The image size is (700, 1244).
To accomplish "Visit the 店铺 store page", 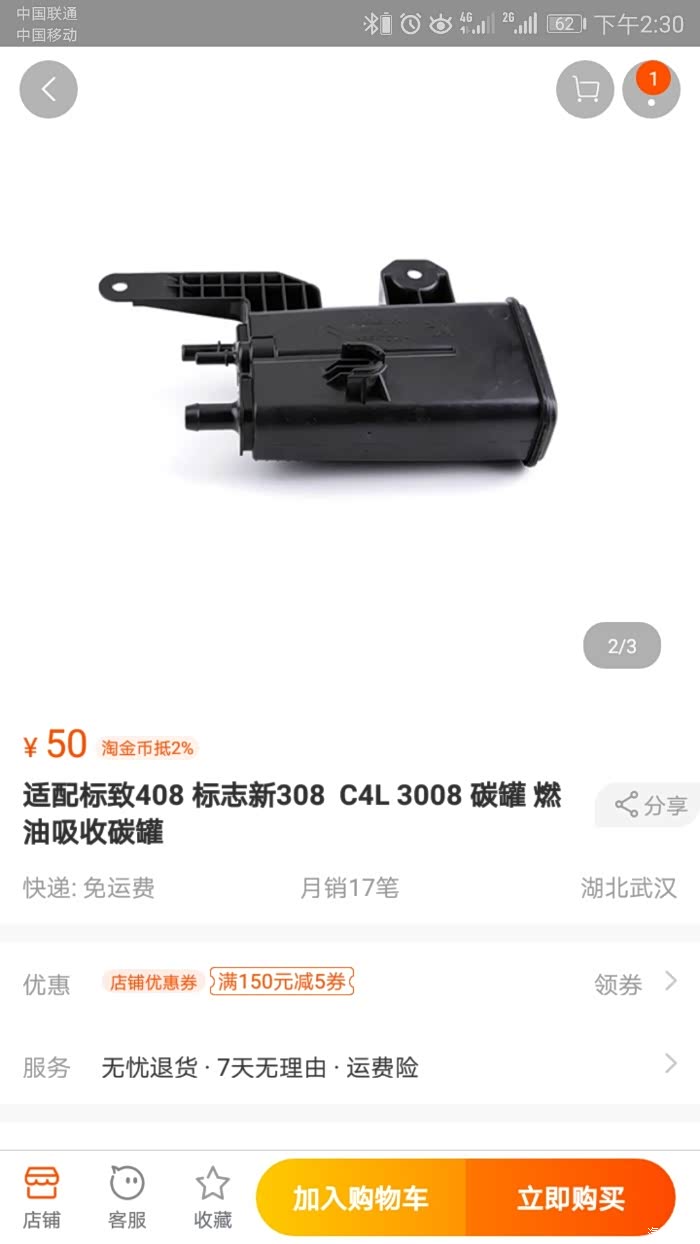I will click(x=42, y=1197).
